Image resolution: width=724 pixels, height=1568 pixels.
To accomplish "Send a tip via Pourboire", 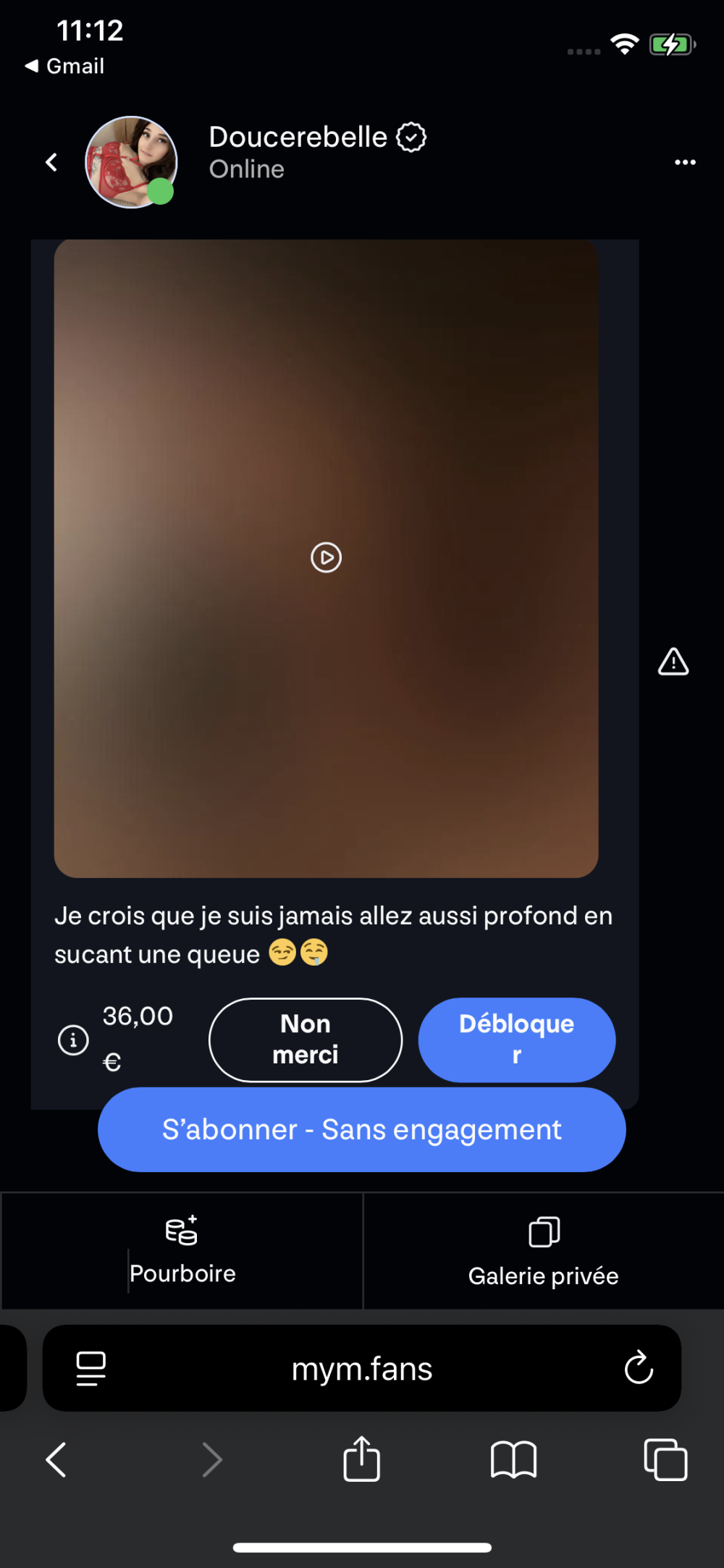I will [x=182, y=1251].
